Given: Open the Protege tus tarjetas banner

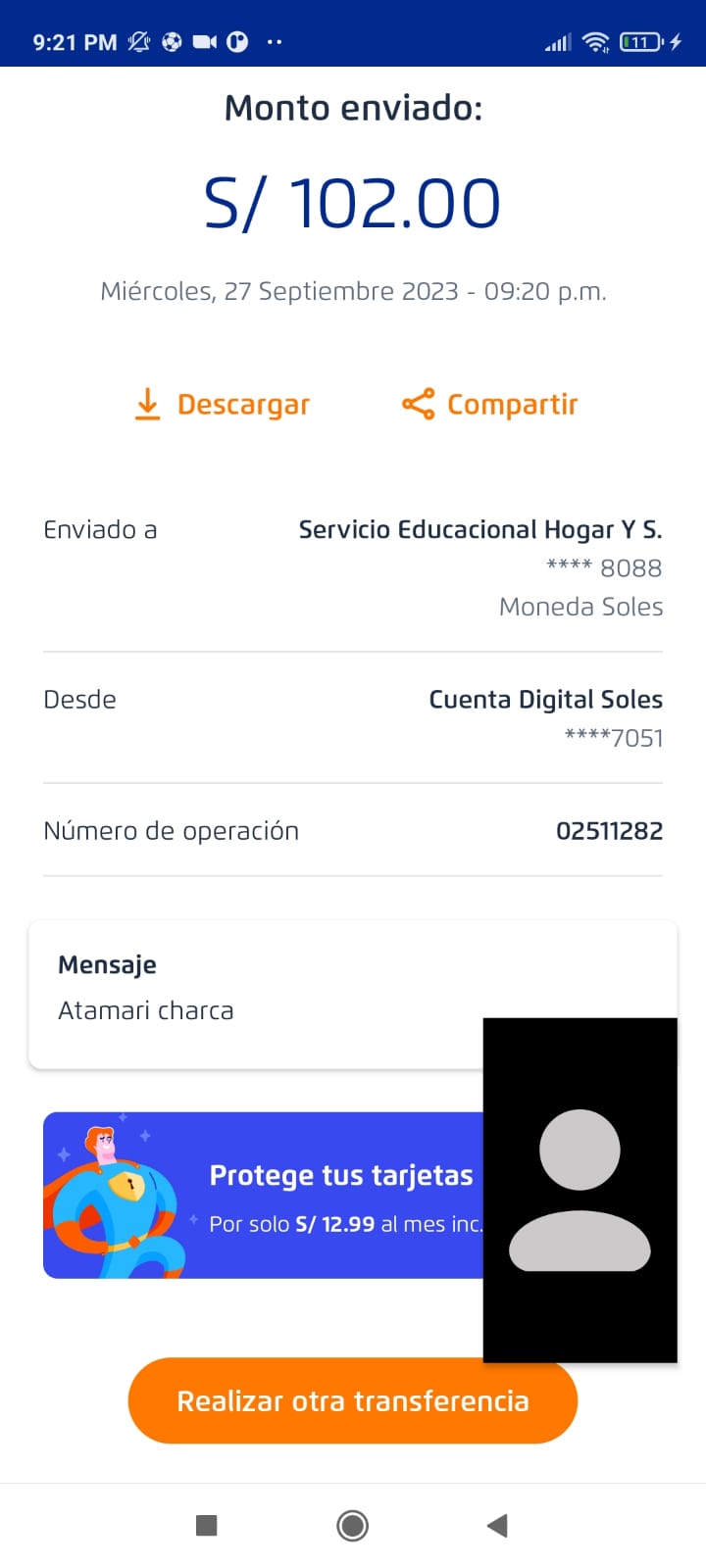Looking at the screenshot, I should pos(265,1196).
